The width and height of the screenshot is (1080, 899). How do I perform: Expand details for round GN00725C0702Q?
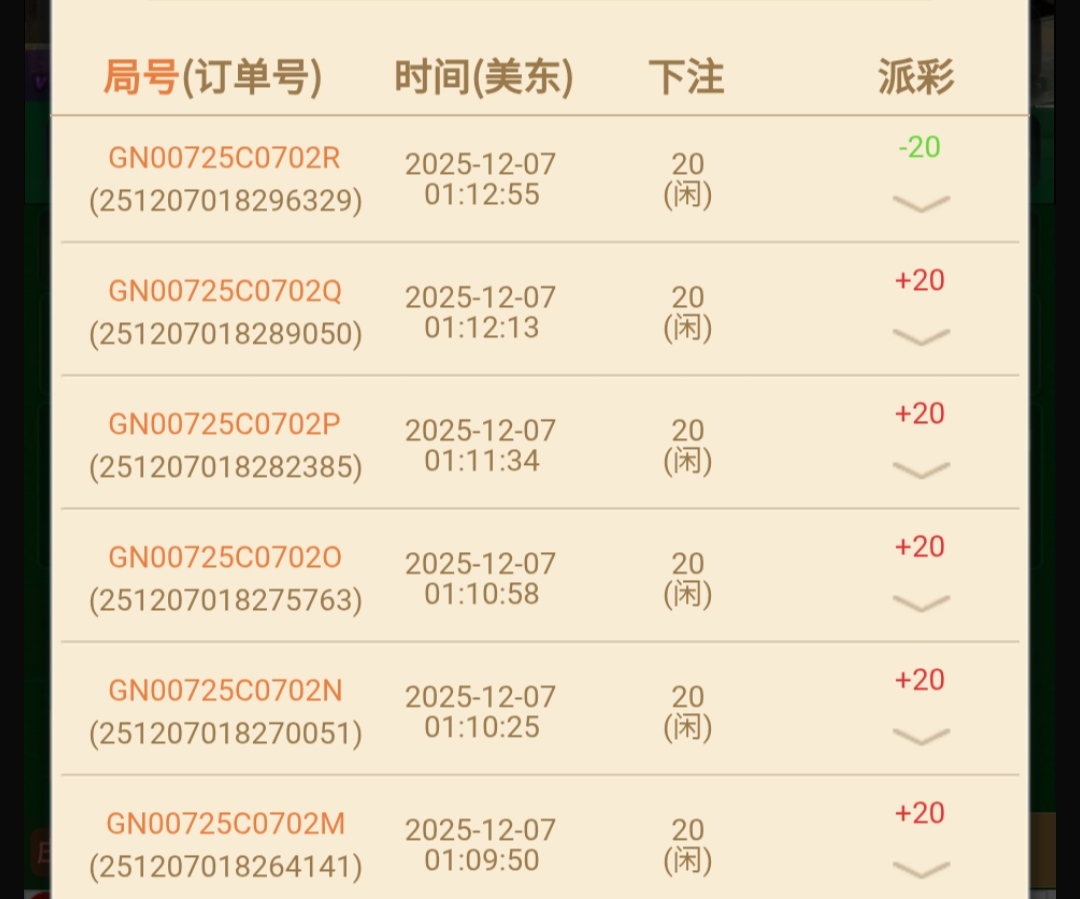click(920, 337)
